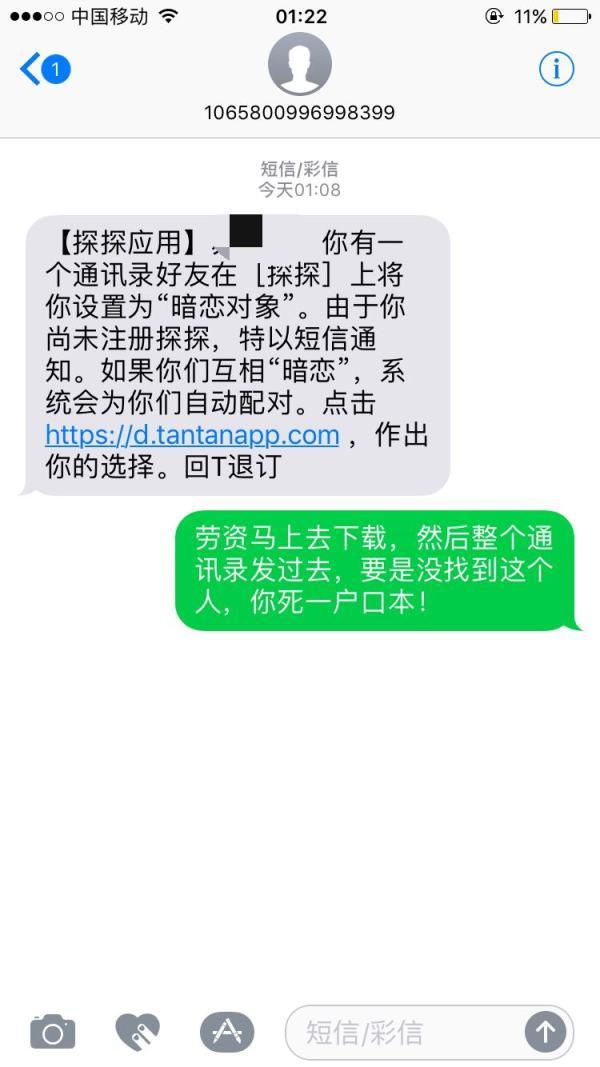This screenshot has width=600, height=1067.
Task: Focus the 短信/彩信 text input field
Action: pyautogui.click(x=405, y=1032)
